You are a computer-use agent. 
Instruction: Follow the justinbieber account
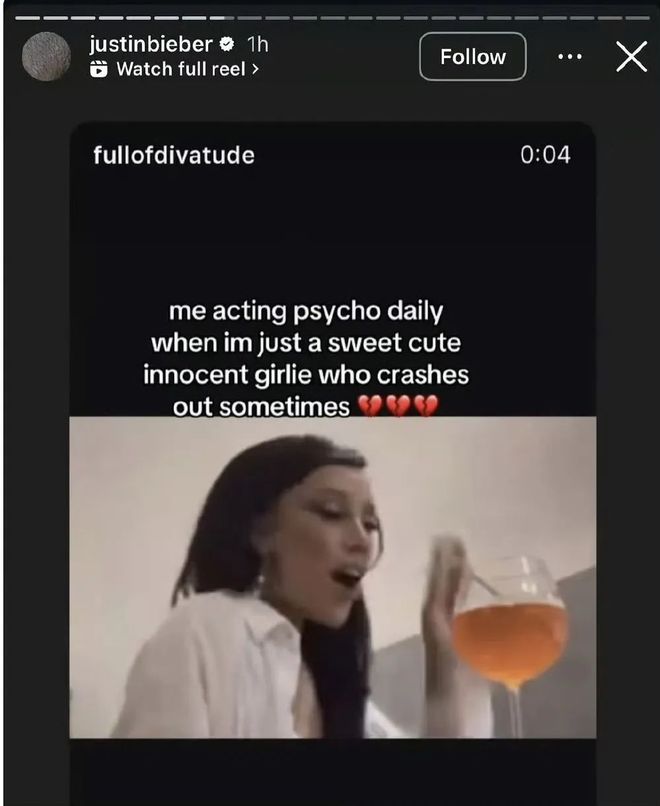click(x=472, y=57)
